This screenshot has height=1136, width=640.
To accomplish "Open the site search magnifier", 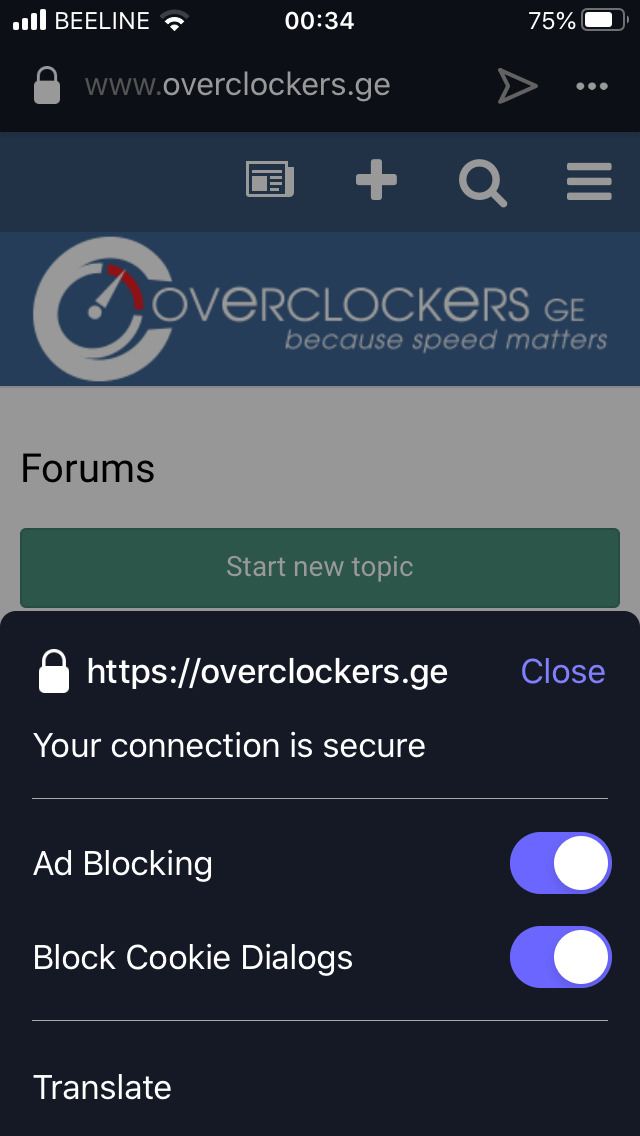I will [483, 183].
